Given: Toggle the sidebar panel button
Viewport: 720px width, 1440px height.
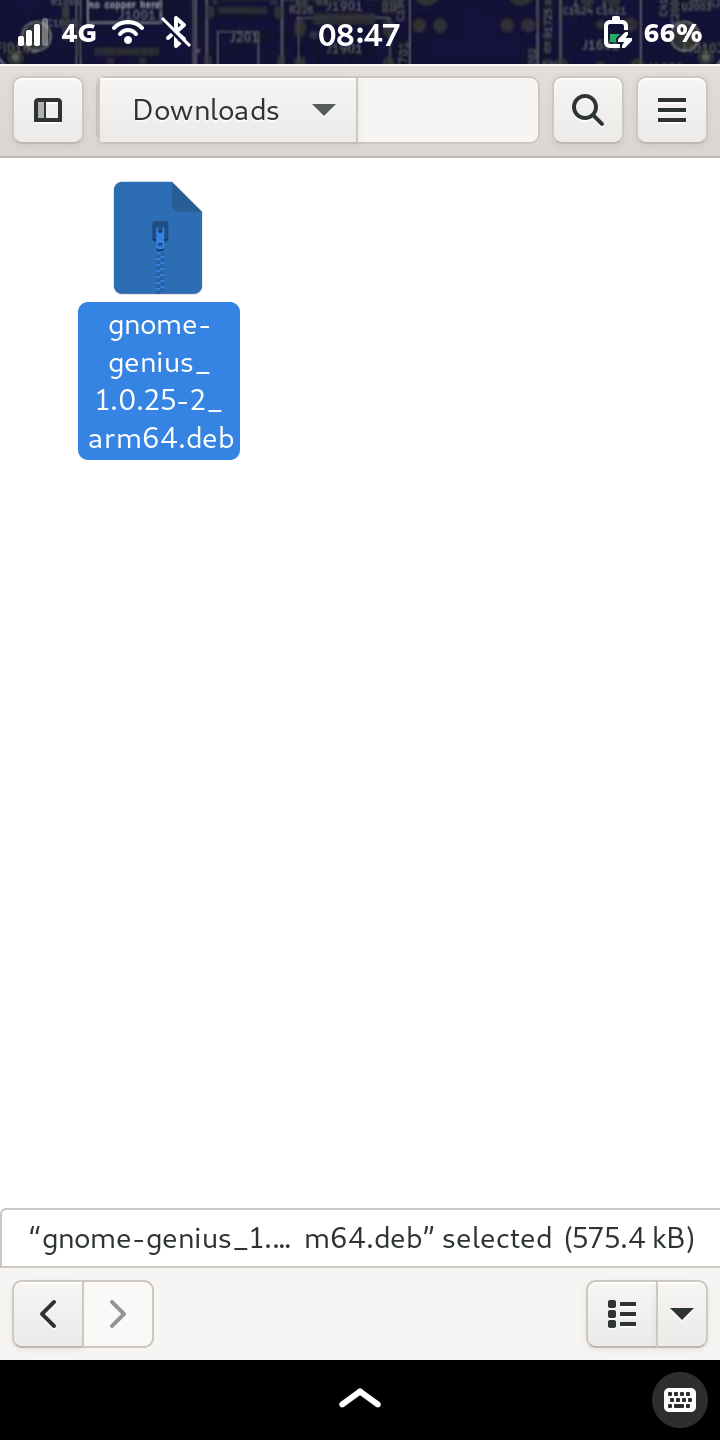Looking at the screenshot, I should tap(48, 110).
